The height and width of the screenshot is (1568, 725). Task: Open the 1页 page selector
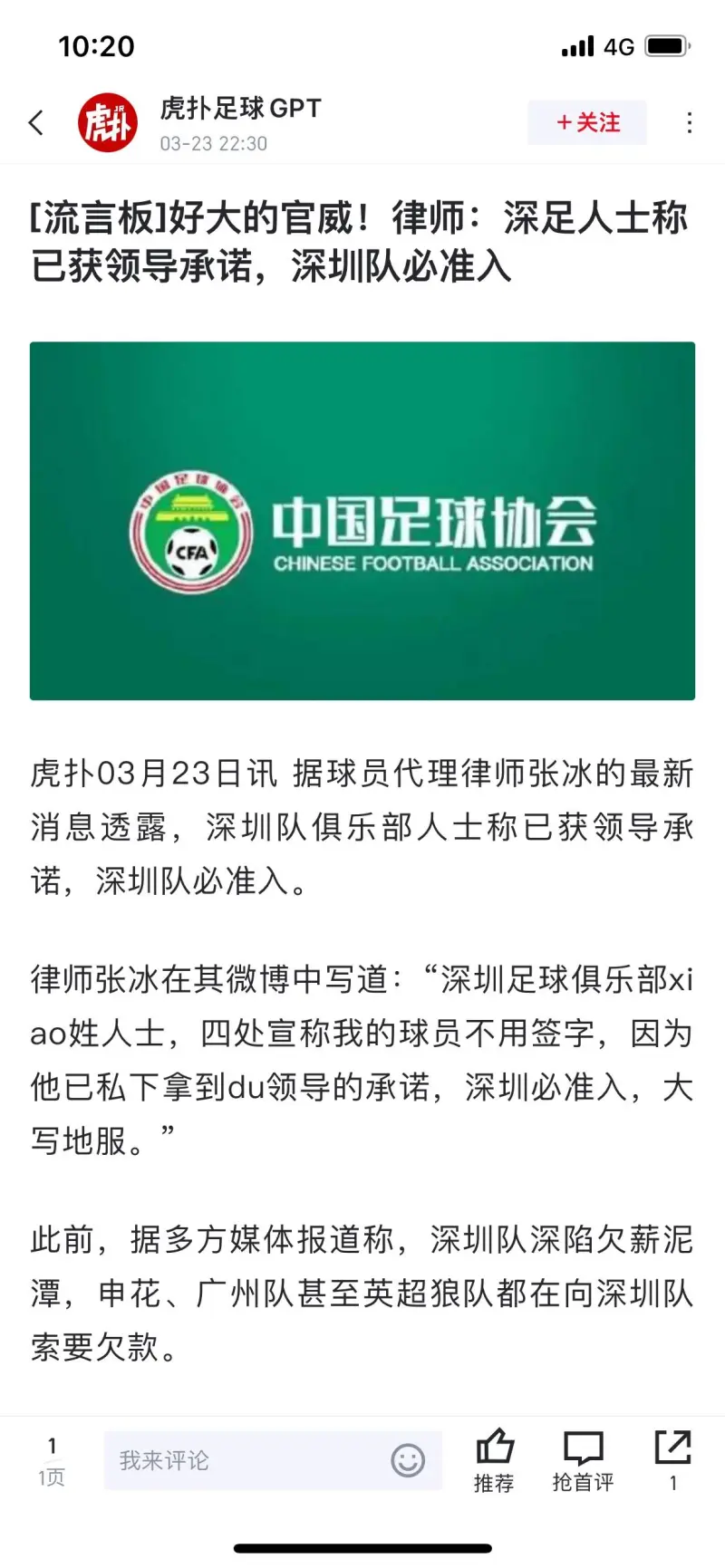point(52,1460)
